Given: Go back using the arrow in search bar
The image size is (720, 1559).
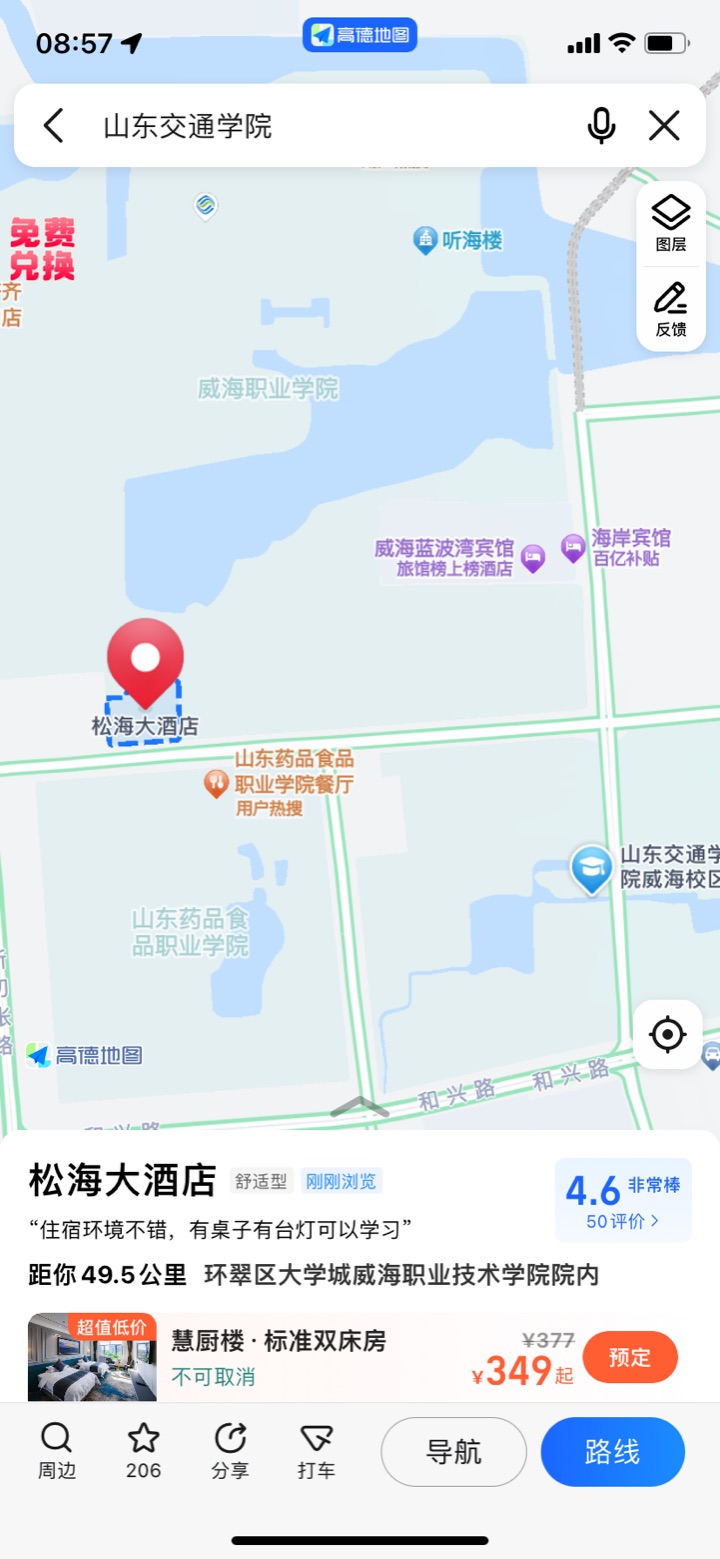Looking at the screenshot, I should [54, 126].
